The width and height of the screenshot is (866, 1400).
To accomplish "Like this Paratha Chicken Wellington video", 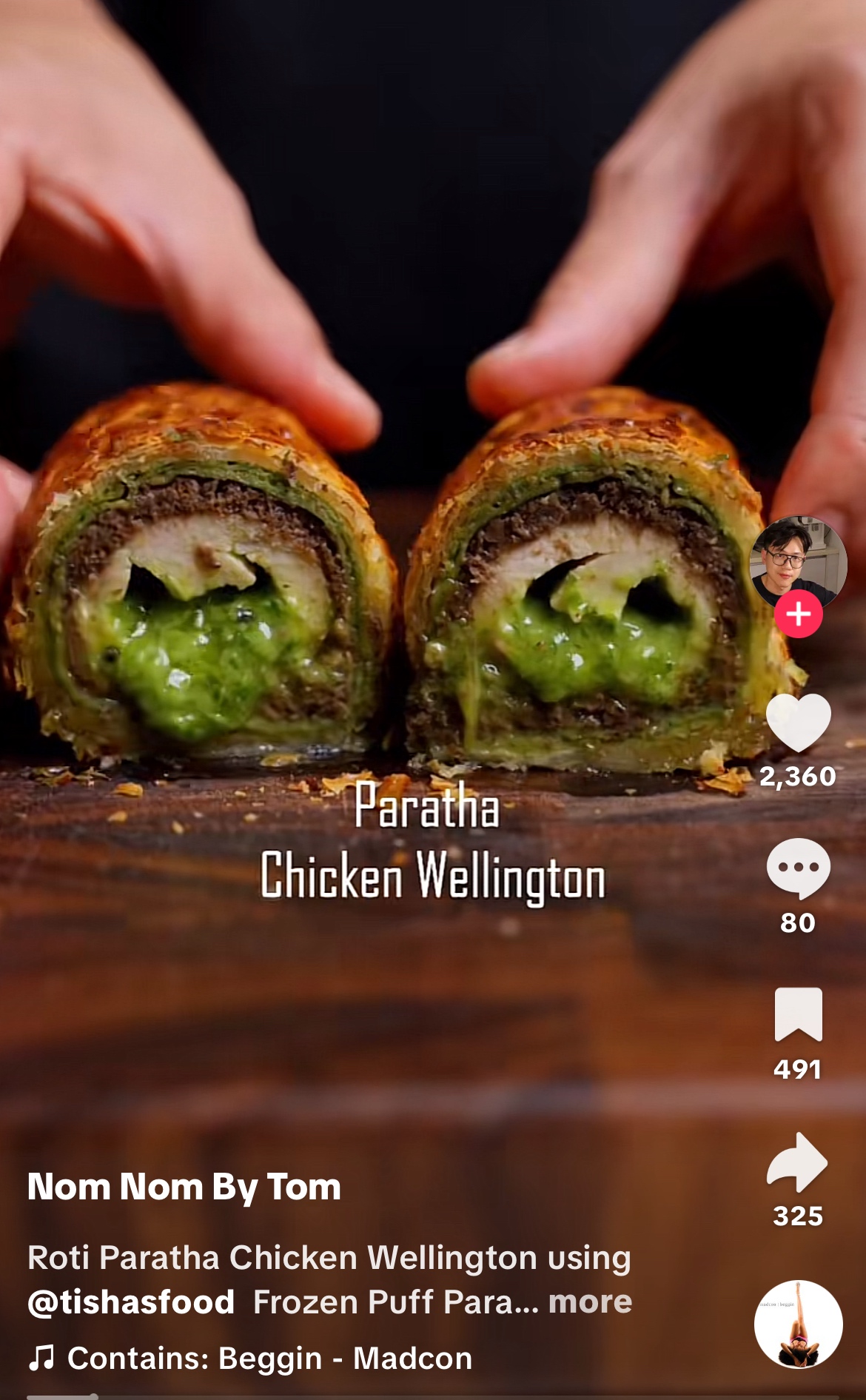I will [x=798, y=723].
